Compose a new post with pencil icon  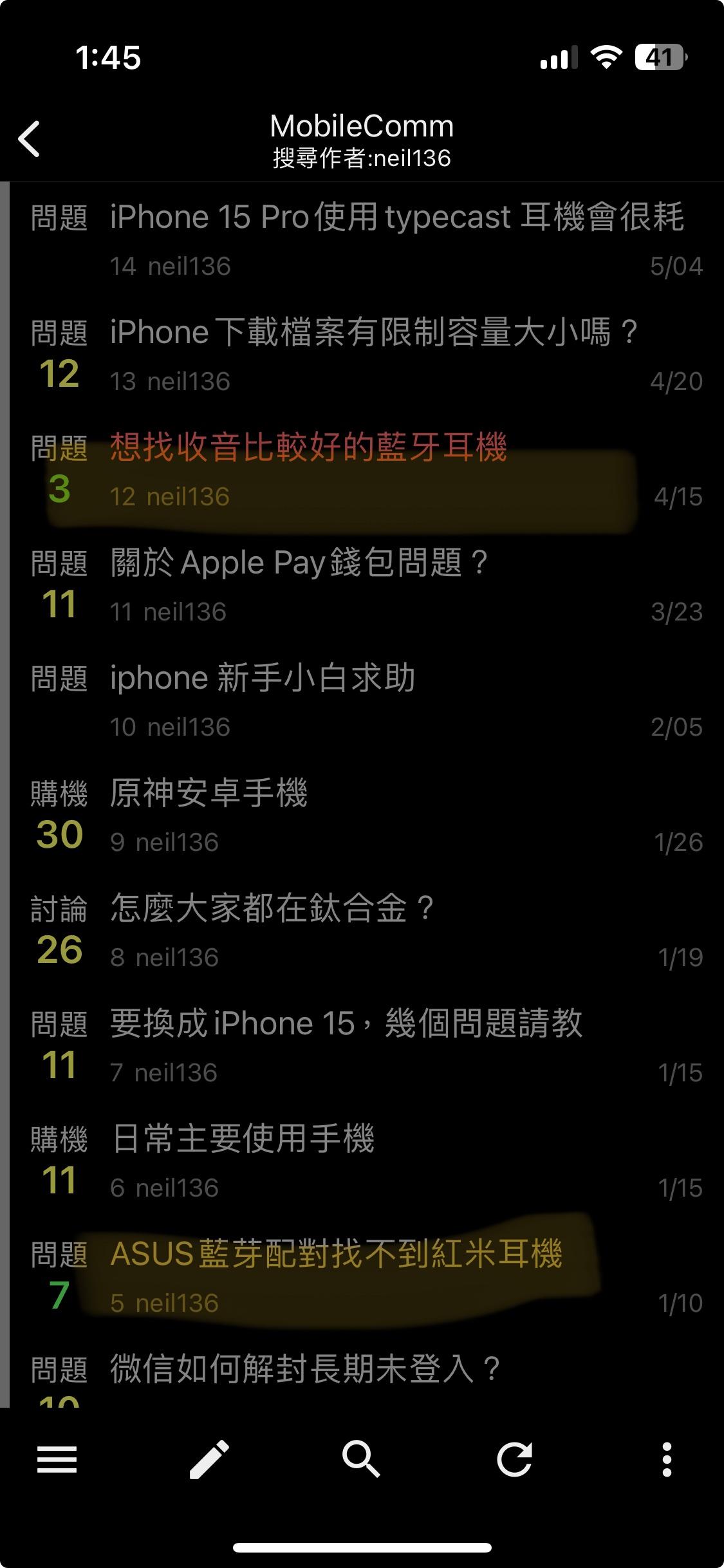(209, 1459)
